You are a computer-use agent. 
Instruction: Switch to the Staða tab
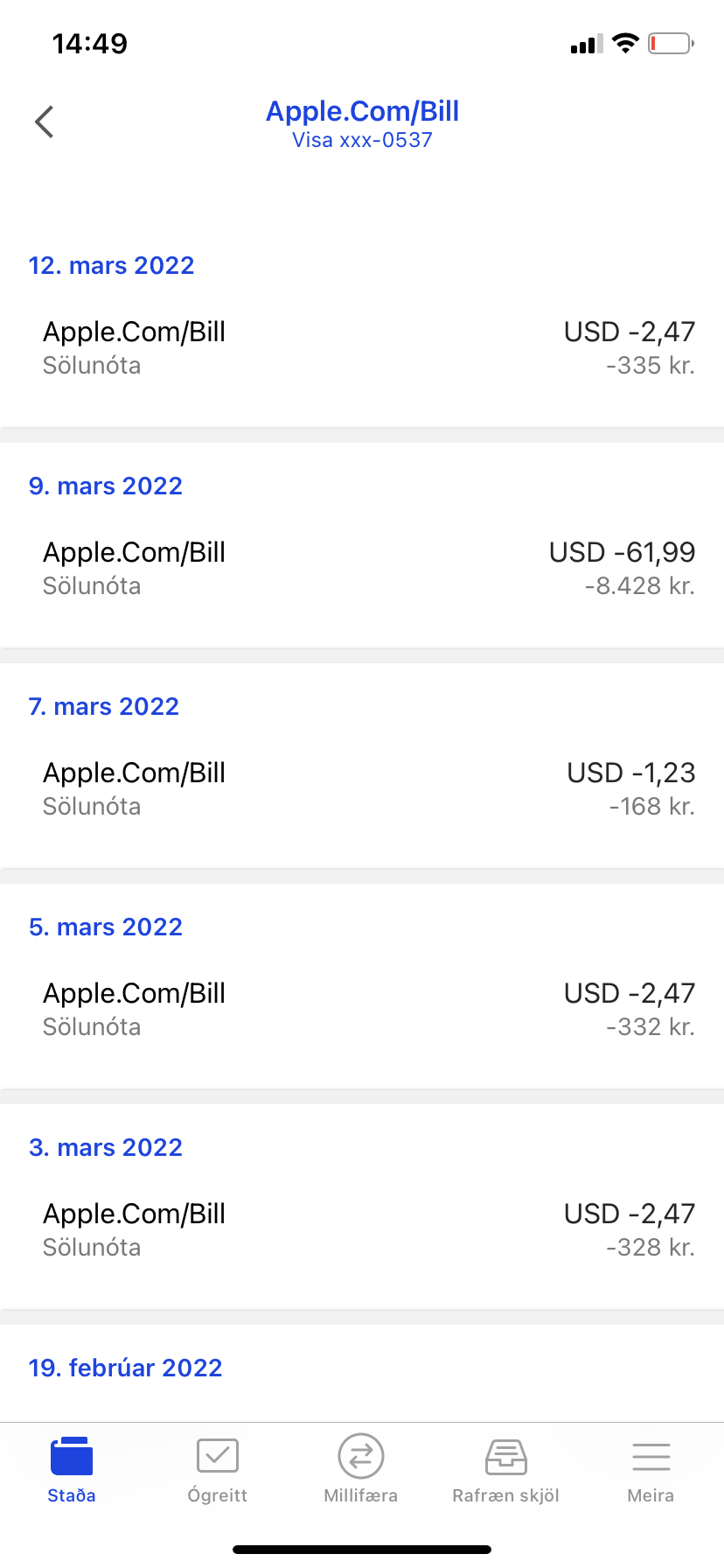click(x=72, y=1470)
